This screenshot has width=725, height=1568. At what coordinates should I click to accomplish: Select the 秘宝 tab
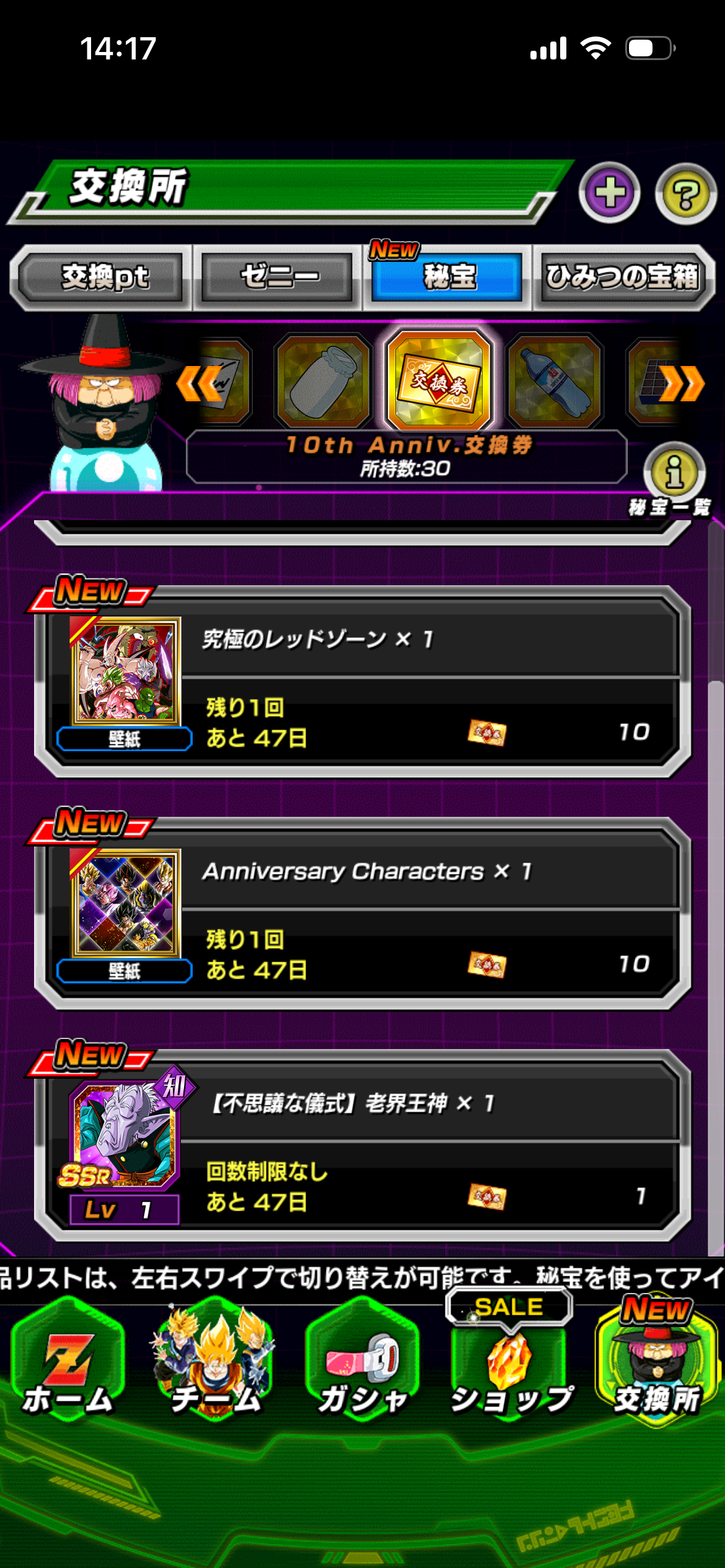[x=447, y=277]
